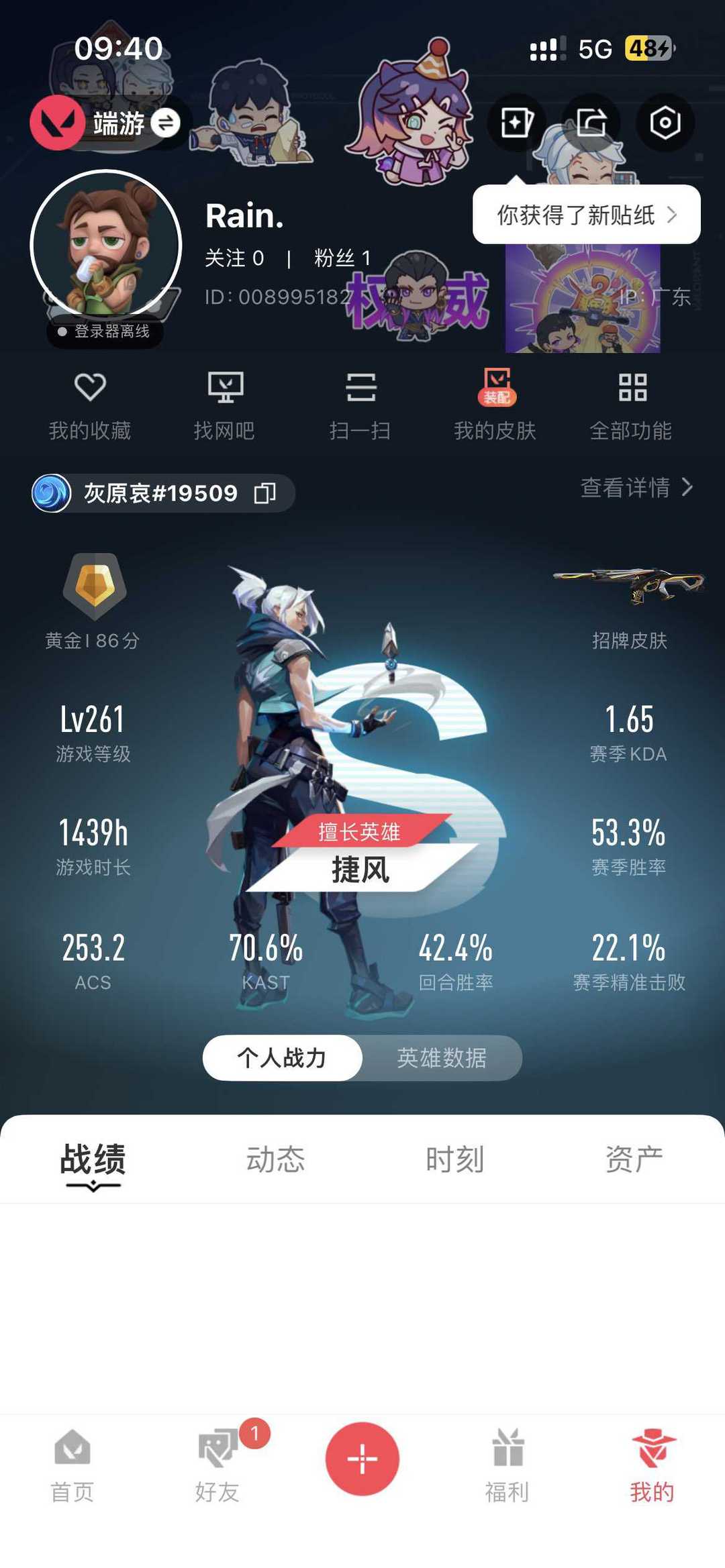Copy the ID 灰原哀#19509 via copy icon

tap(264, 492)
